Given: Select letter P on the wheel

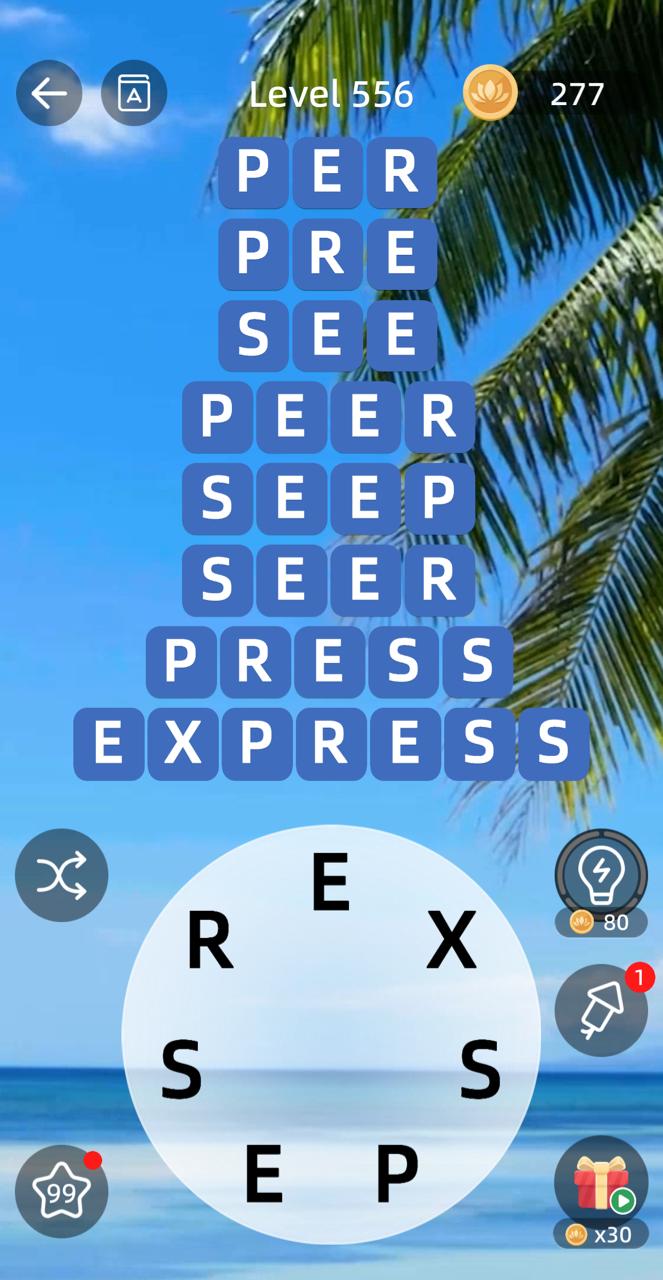Looking at the screenshot, I should click(x=397, y=1173).
